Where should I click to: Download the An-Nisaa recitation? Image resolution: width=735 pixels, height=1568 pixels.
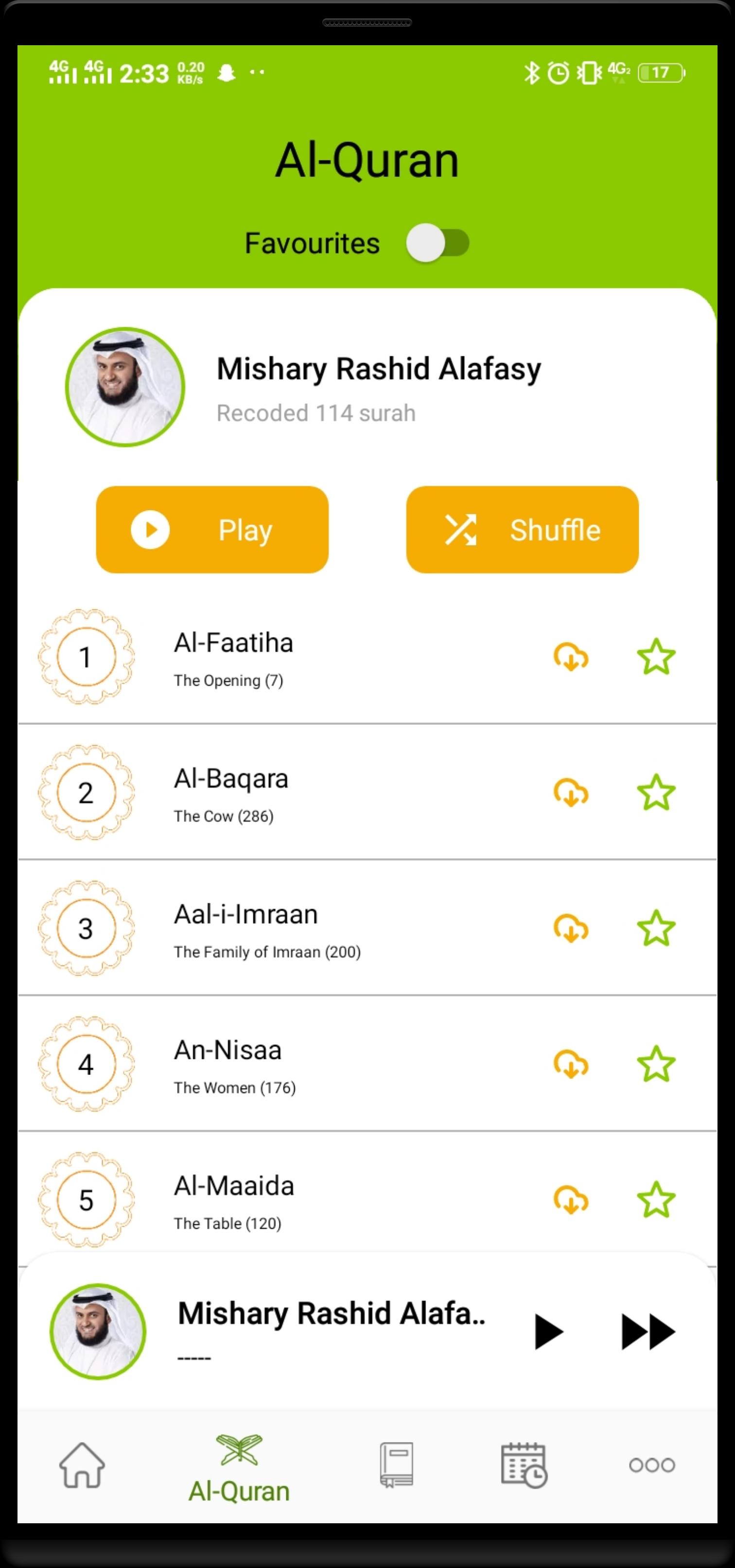tap(570, 1065)
